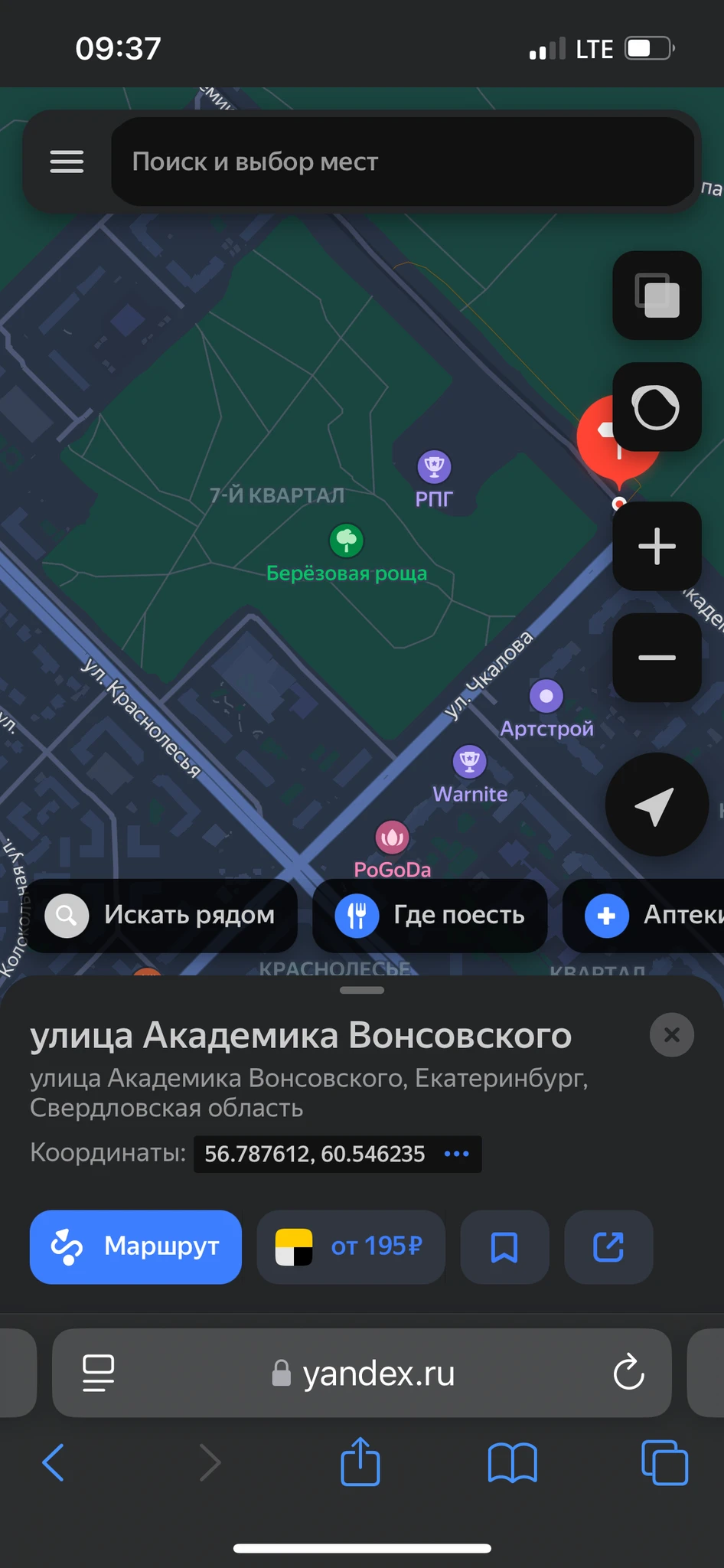Go back in Safari
724x1568 pixels.
tap(53, 1463)
